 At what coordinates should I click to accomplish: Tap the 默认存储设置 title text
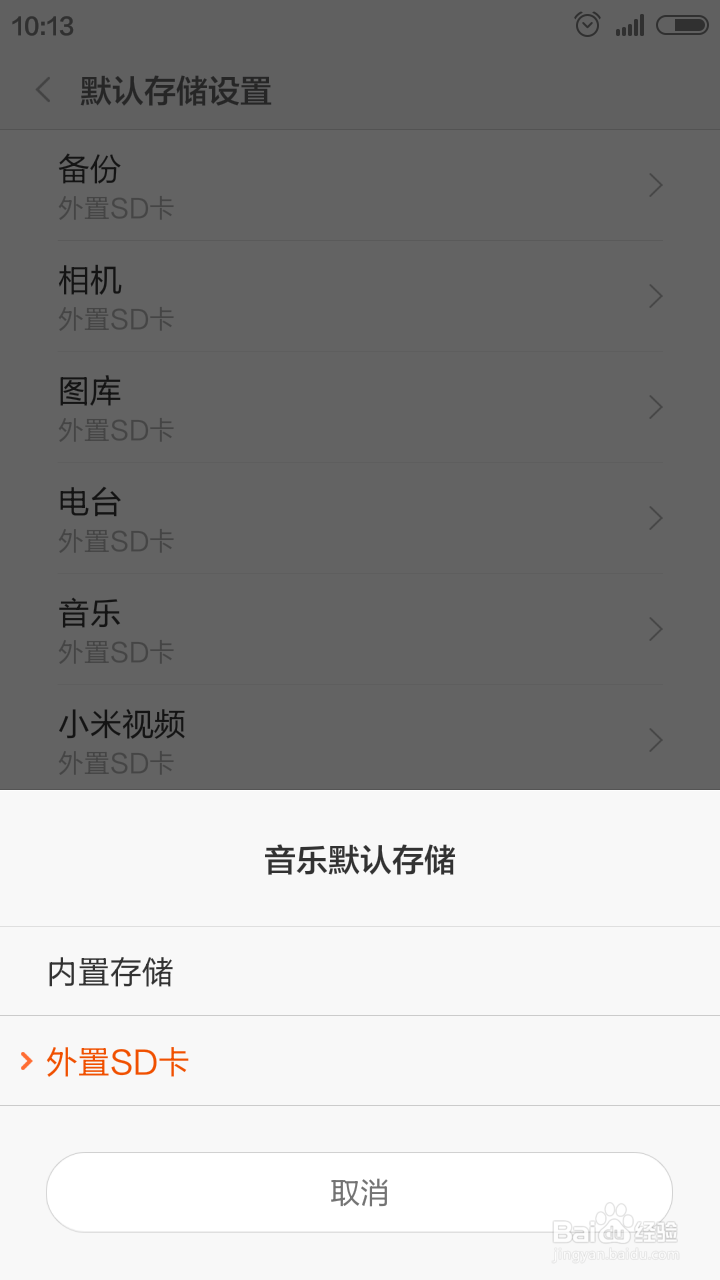pos(175,90)
